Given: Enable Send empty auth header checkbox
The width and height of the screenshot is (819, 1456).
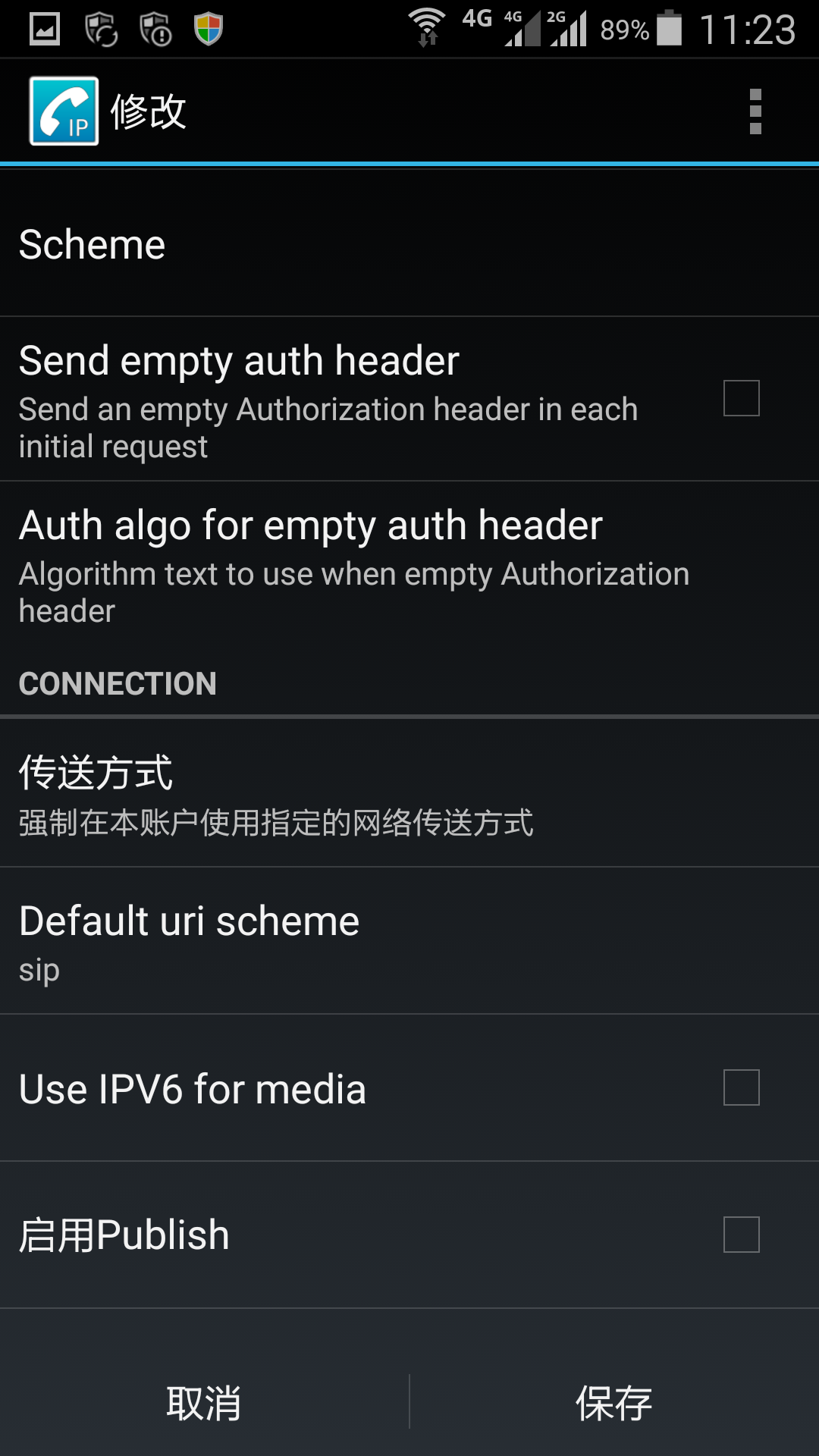Looking at the screenshot, I should point(741,398).
